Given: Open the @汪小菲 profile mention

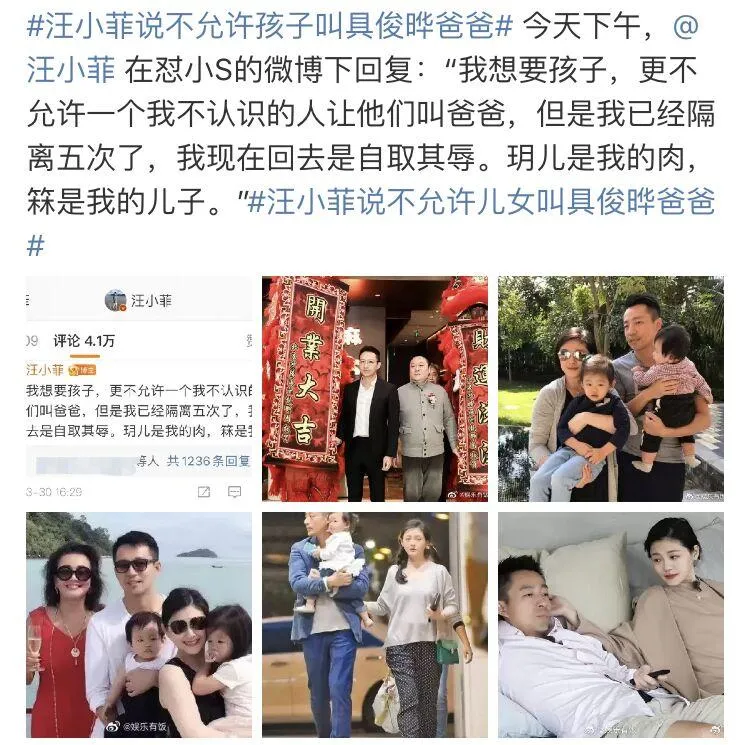Looking at the screenshot, I should click(x=72, y=70).
